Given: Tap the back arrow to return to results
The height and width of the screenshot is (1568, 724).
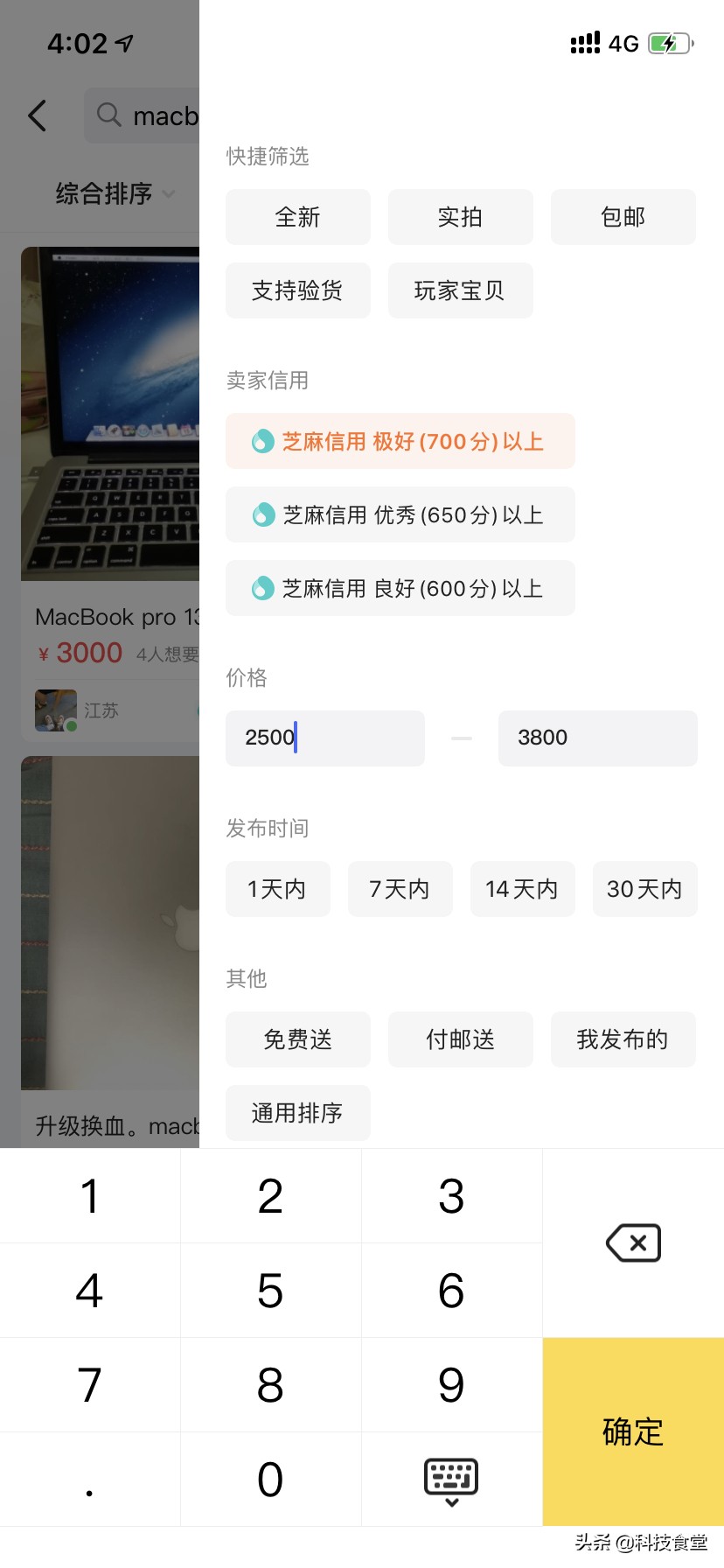Looking at the screenshot, I should click(37, 115).
